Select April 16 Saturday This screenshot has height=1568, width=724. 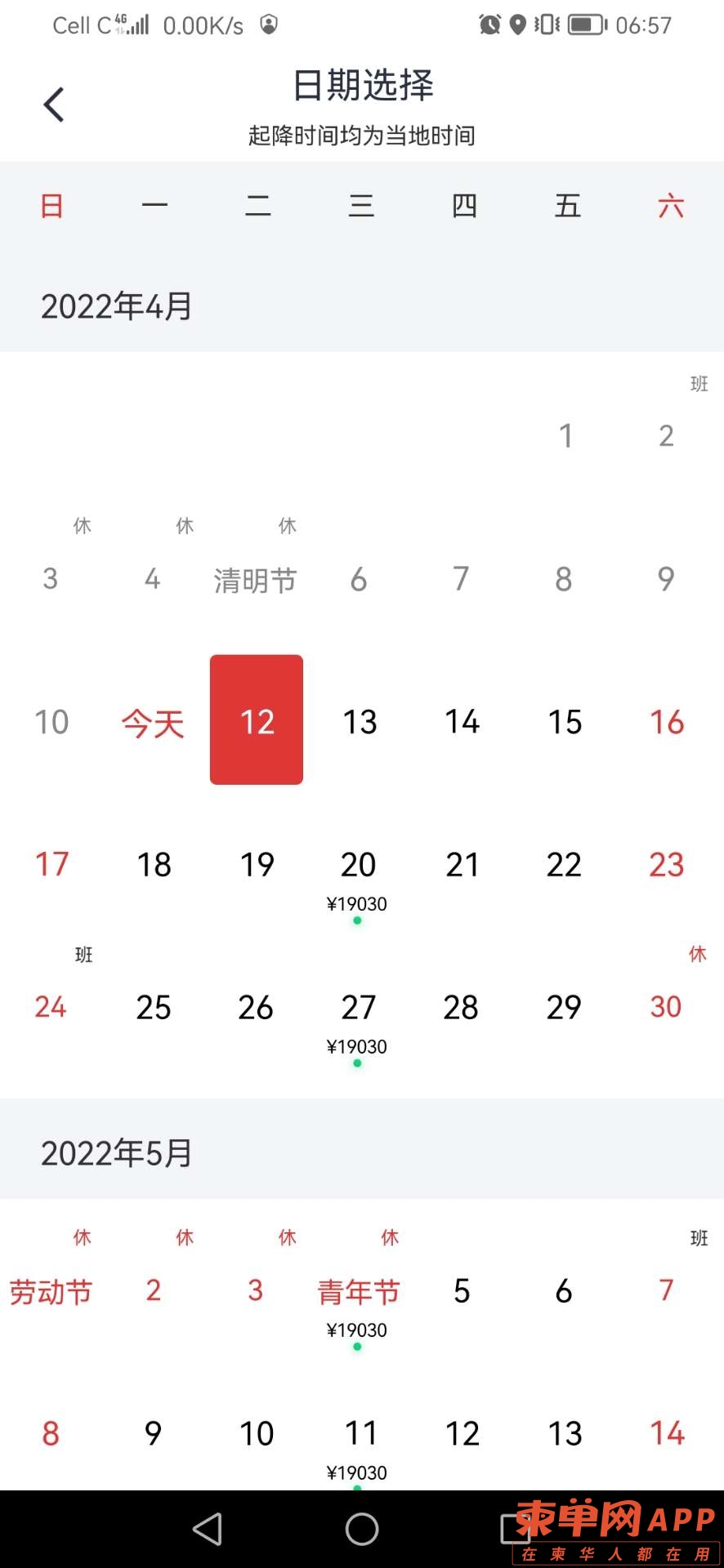click(x=666, y=722)
